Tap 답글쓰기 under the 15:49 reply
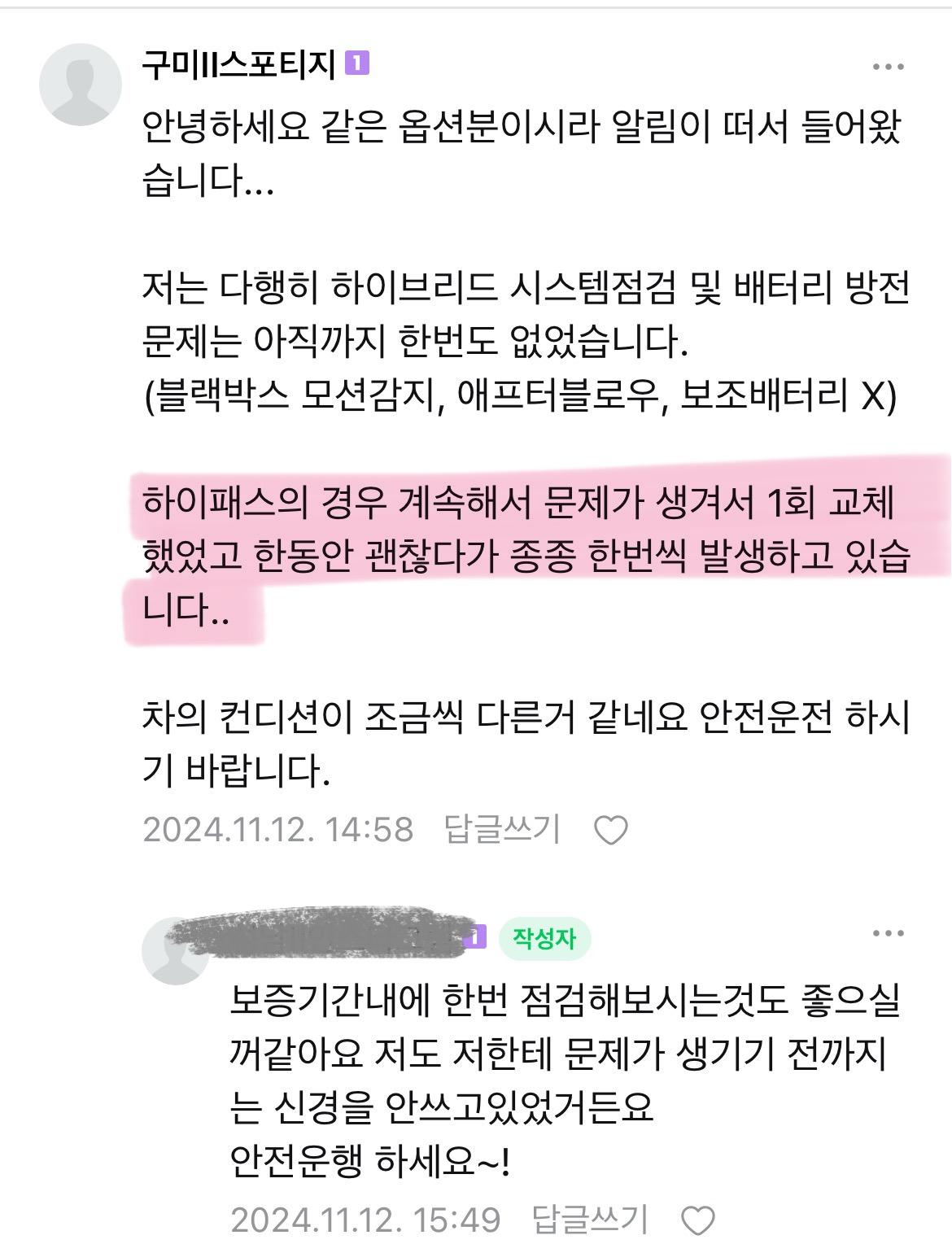 pyautogui.click(x=590, y=1219)
